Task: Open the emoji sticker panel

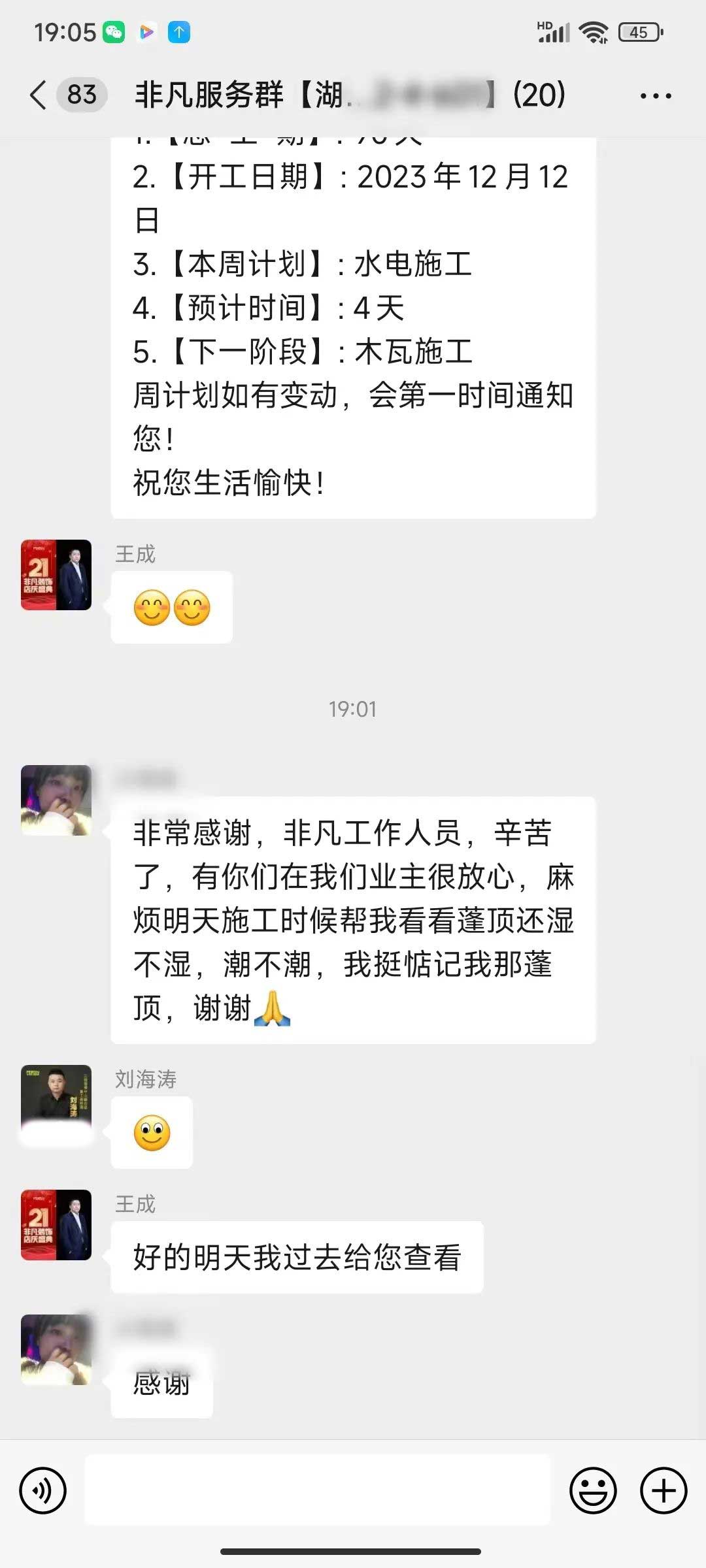Action: pyautogui.click(x=593, y=1490)
